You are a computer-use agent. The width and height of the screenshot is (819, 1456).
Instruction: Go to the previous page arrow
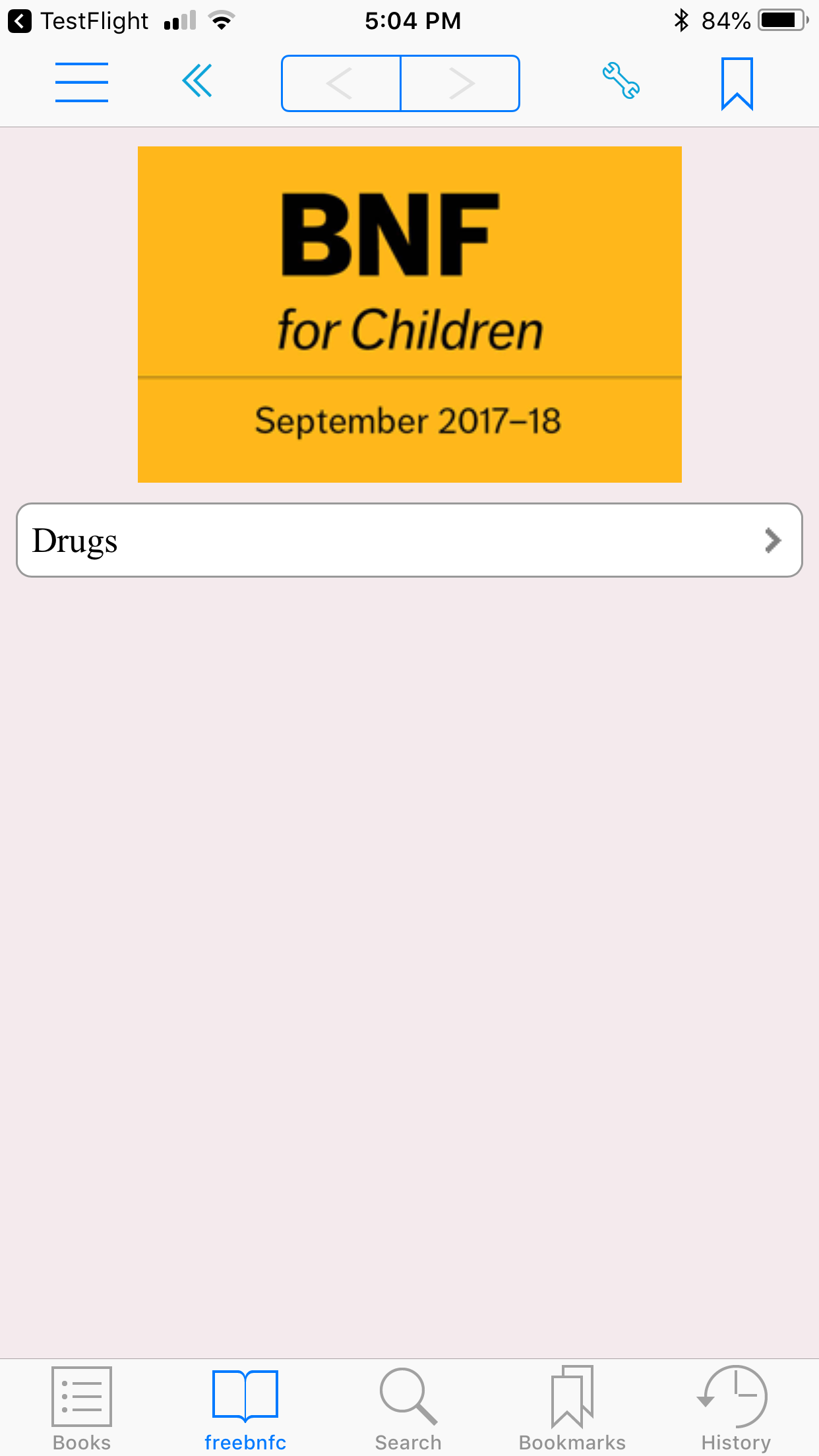pyautogui.click(x=341, y=84)
